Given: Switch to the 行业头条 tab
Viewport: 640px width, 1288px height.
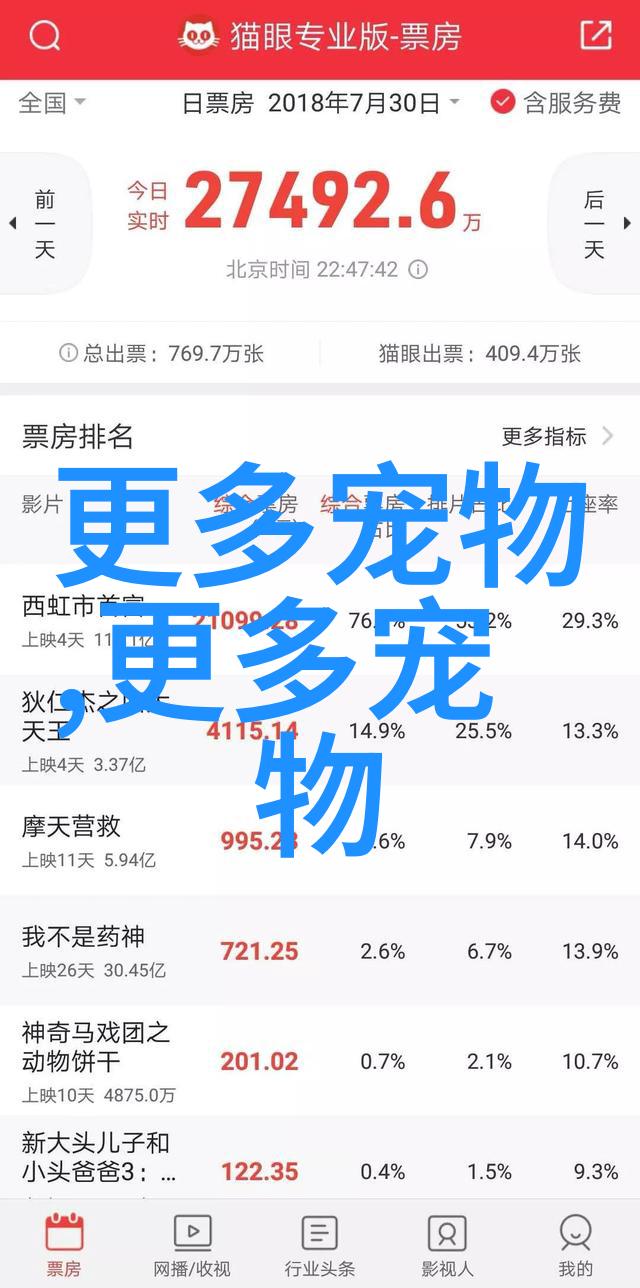Looking at the screenshot, I should pyautogui.click(x=320, y=1246).
